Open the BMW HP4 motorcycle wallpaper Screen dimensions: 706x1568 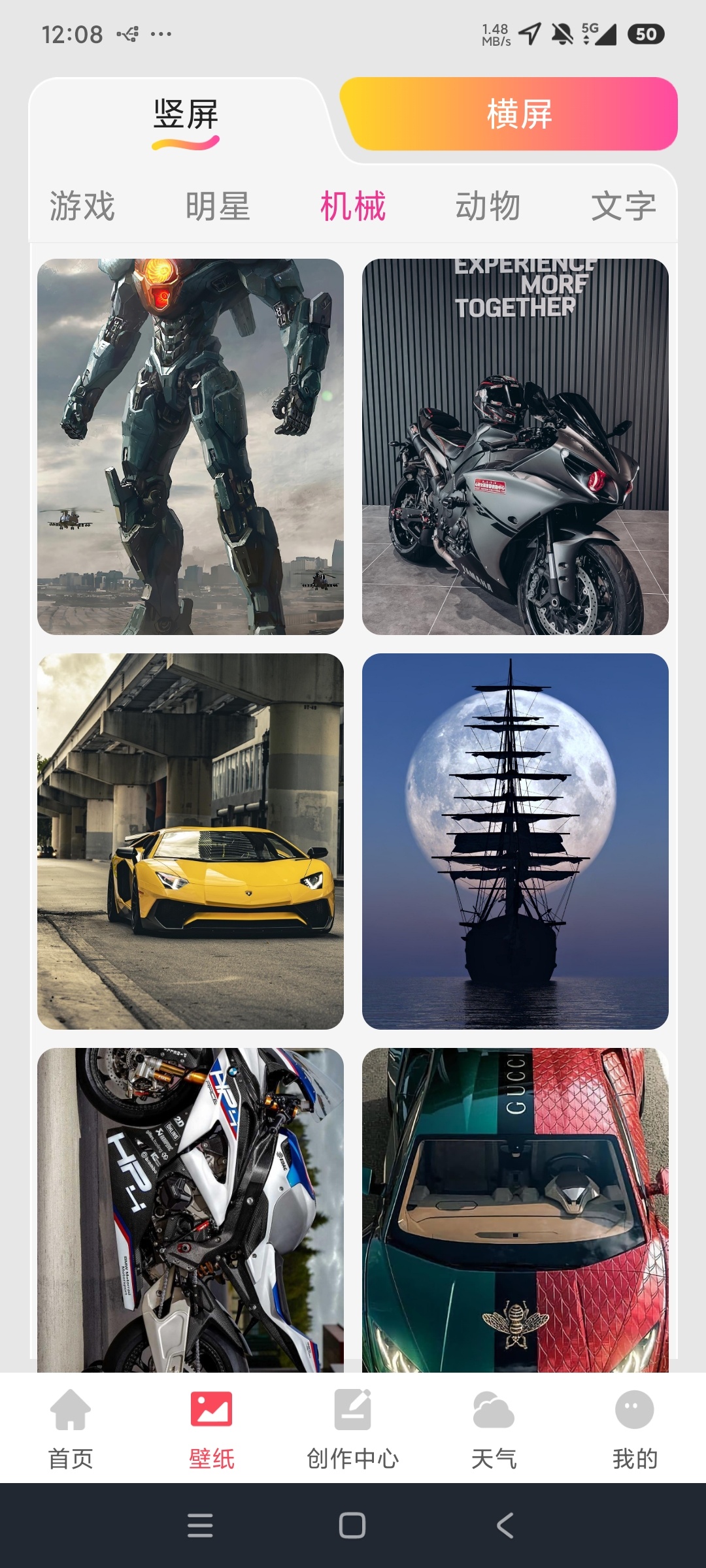point(190,1210)
